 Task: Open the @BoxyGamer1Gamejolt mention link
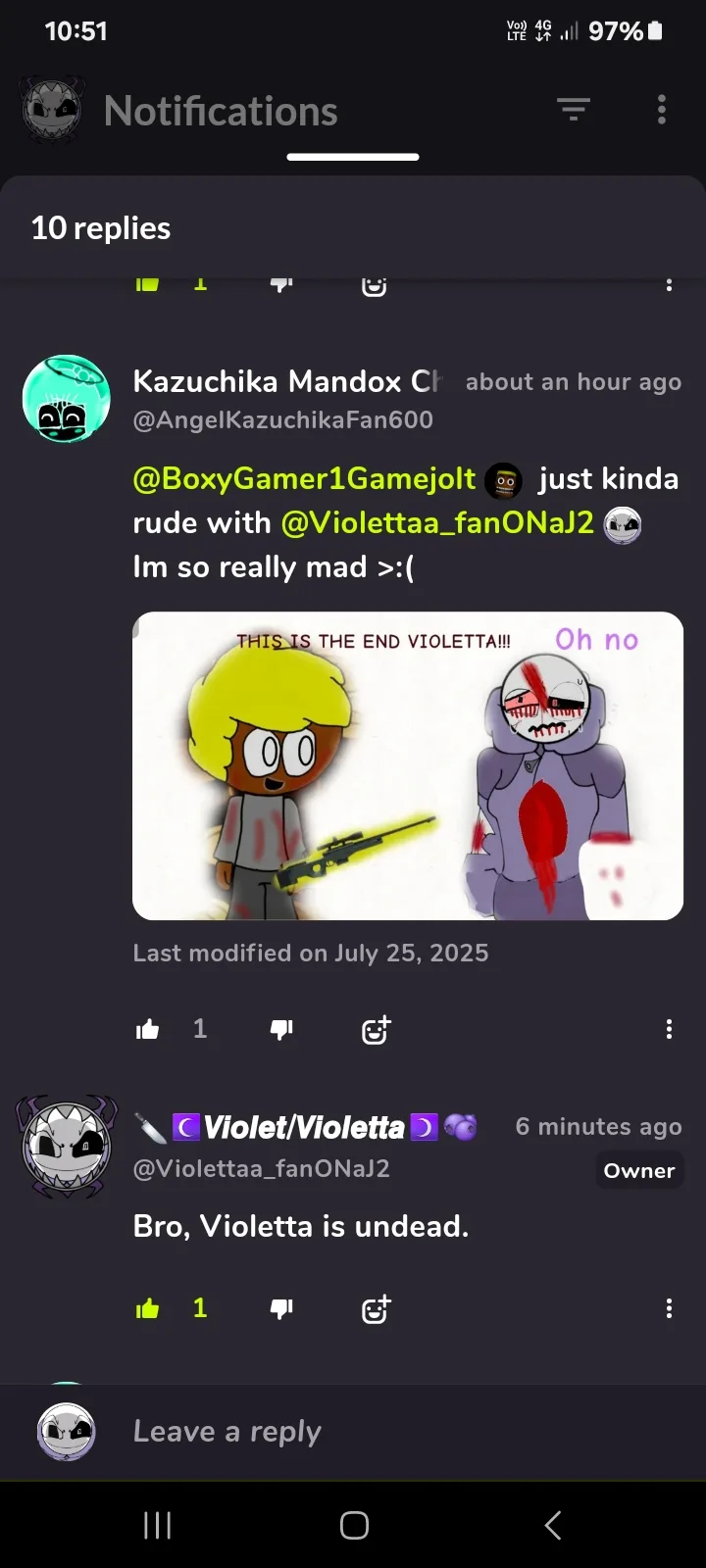tap(304, 479)
